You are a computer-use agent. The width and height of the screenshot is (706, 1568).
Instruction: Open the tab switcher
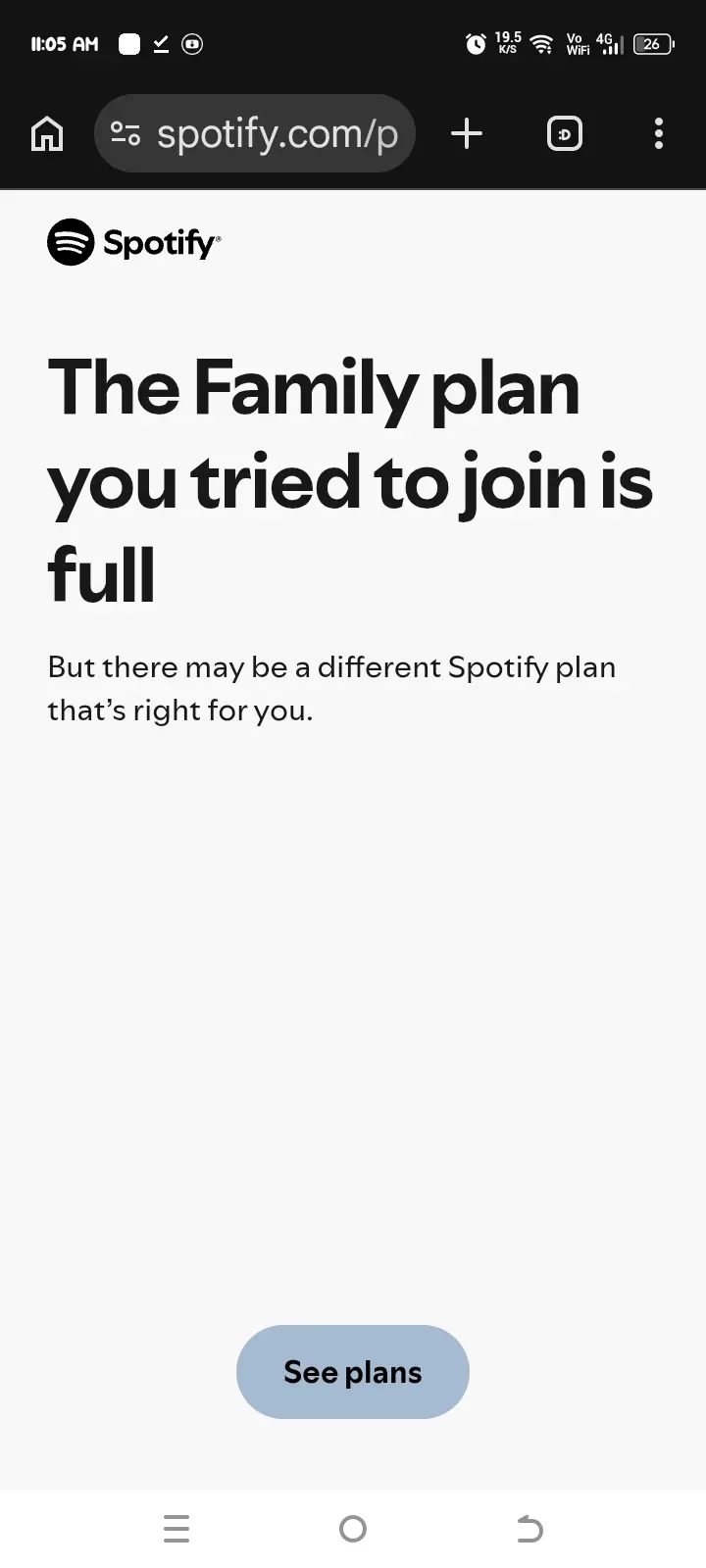click(x=564, y=133)
